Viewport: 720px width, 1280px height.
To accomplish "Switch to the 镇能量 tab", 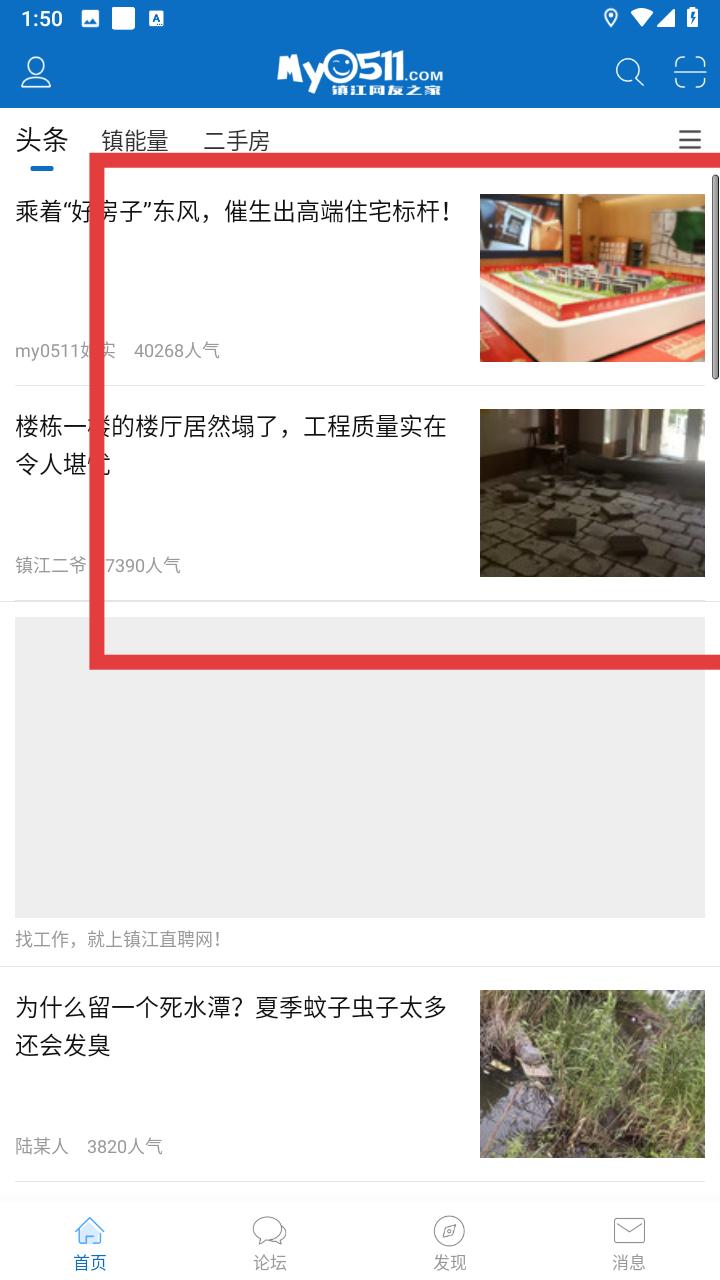I will coord(135,141).
